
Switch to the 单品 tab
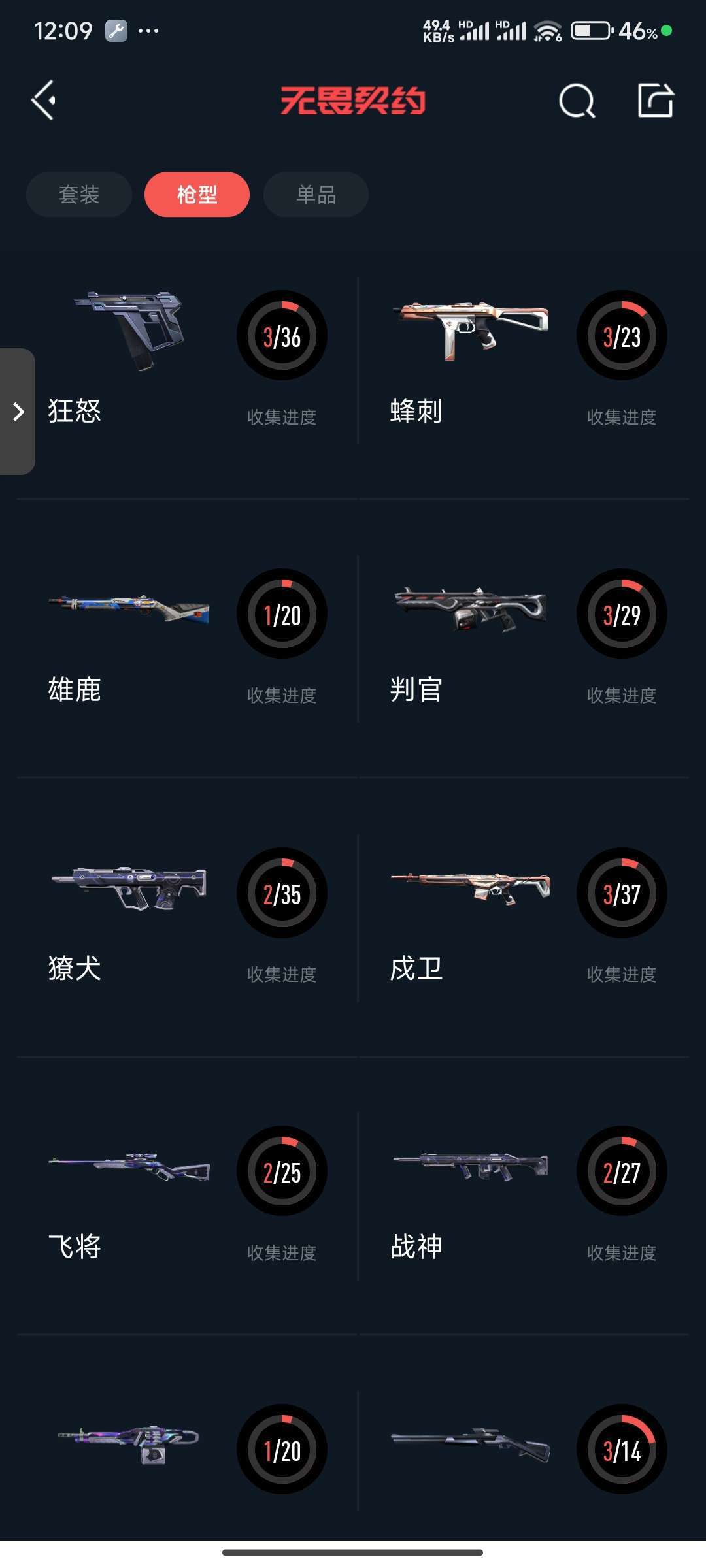tap(316, 194)
